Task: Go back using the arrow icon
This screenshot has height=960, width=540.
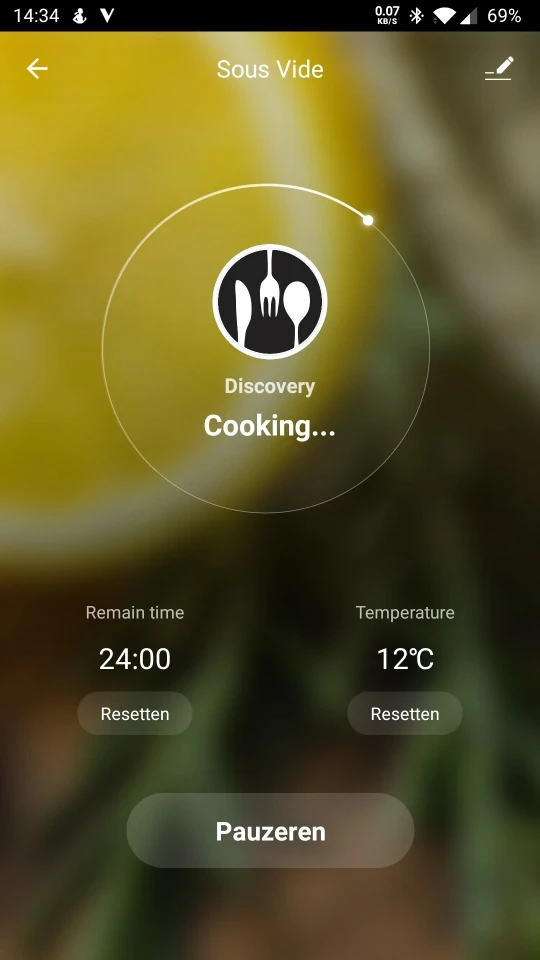Action: pyautogui.click(x=37, y=69)
